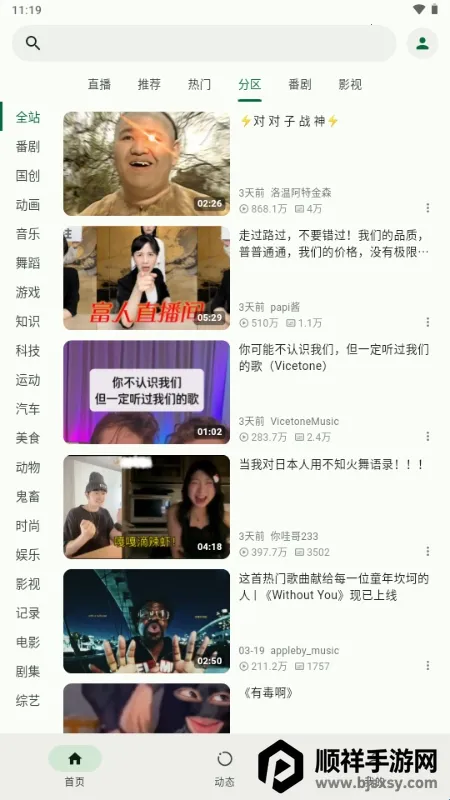Image resolution: width=450 pixels, height=800 pixels.
Task: Switch to the 番剧 top tab
Action: click(300, 84)
